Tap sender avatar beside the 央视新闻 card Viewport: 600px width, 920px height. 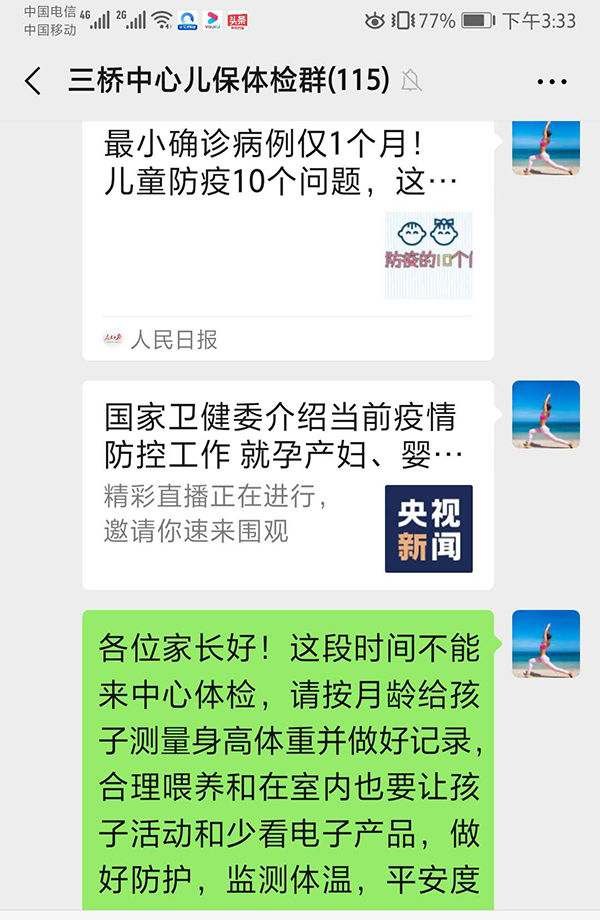coord(546,414)
